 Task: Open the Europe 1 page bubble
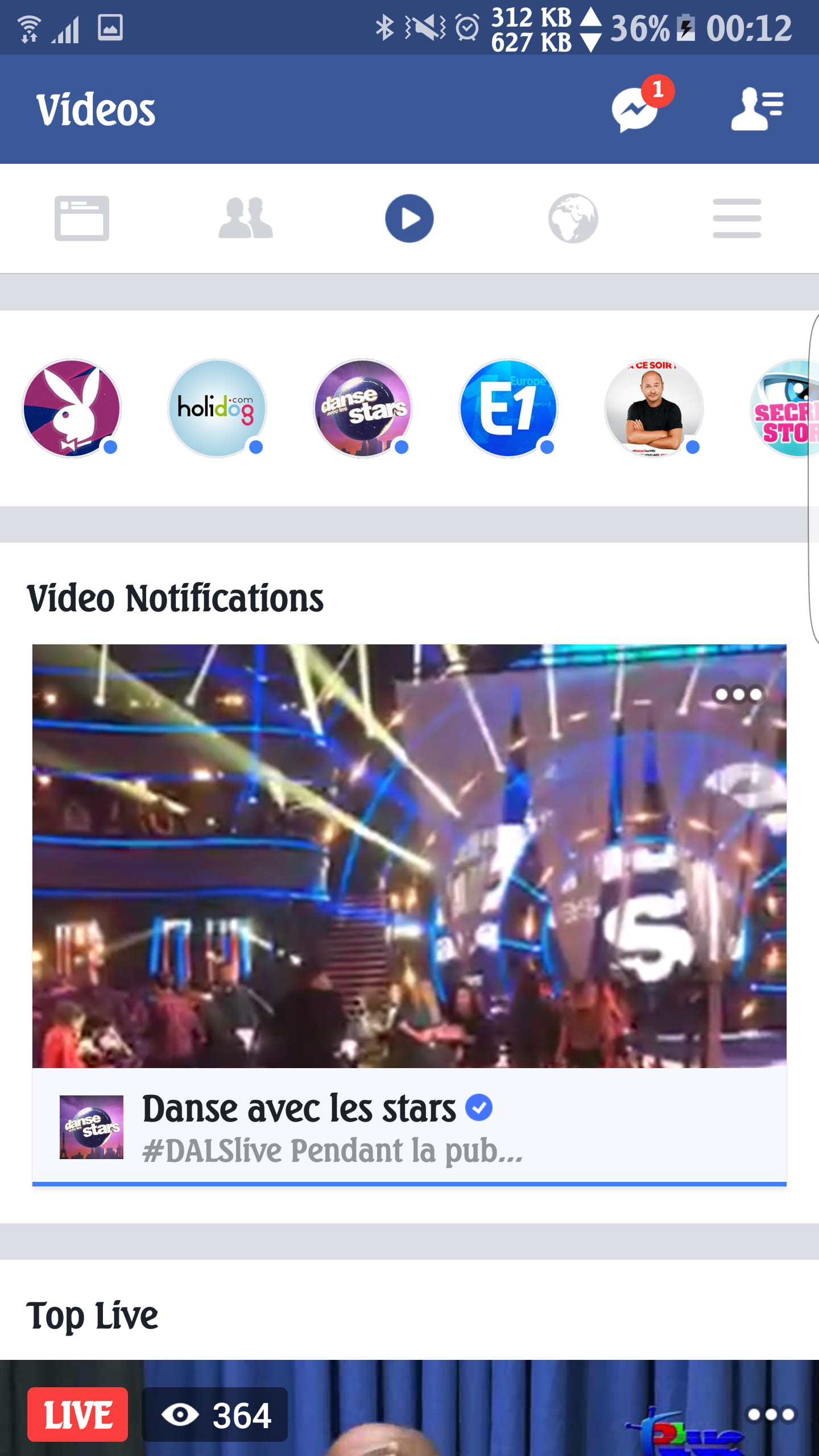(x=508, y=408)
